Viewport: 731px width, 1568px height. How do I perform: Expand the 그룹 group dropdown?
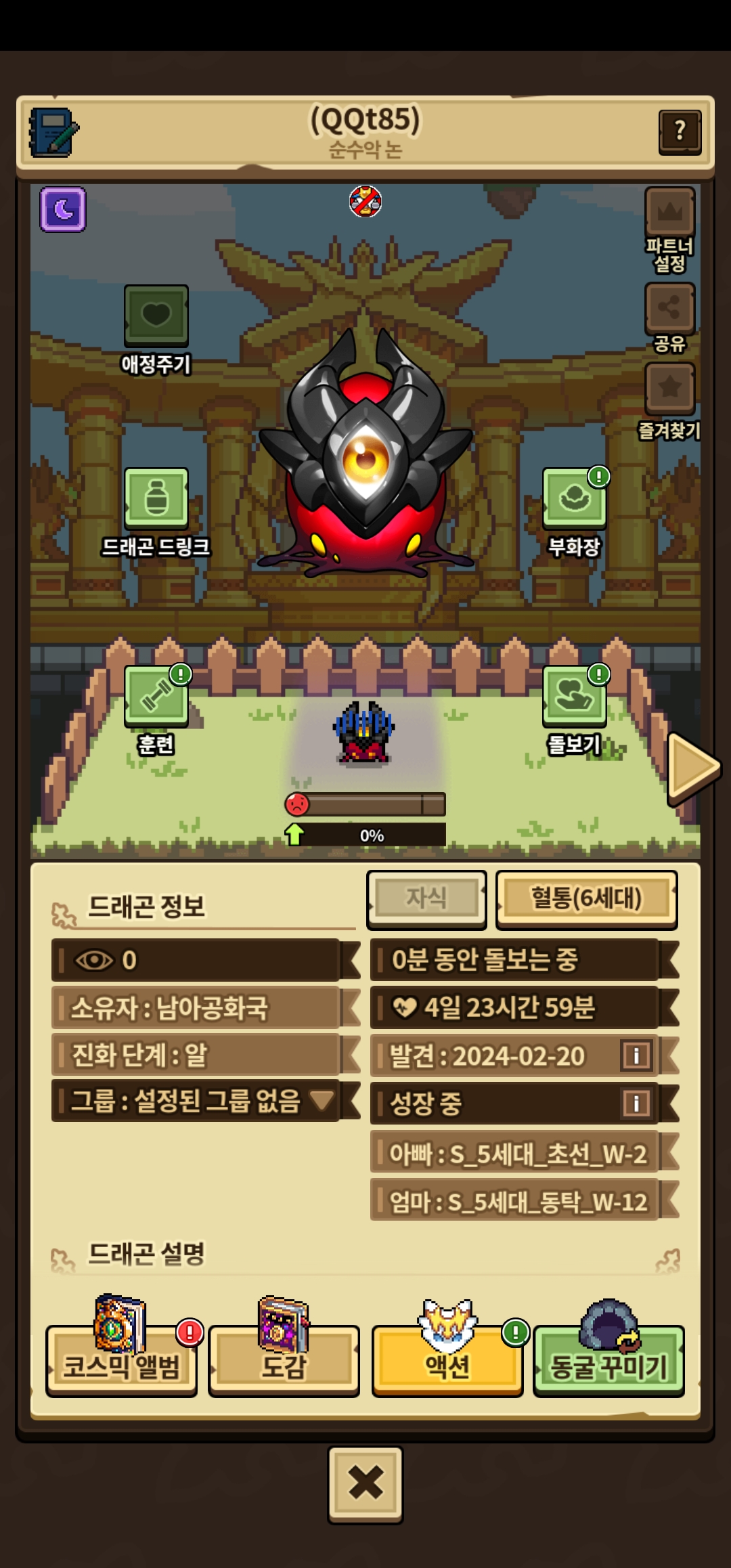click(x=321, y=1101)
